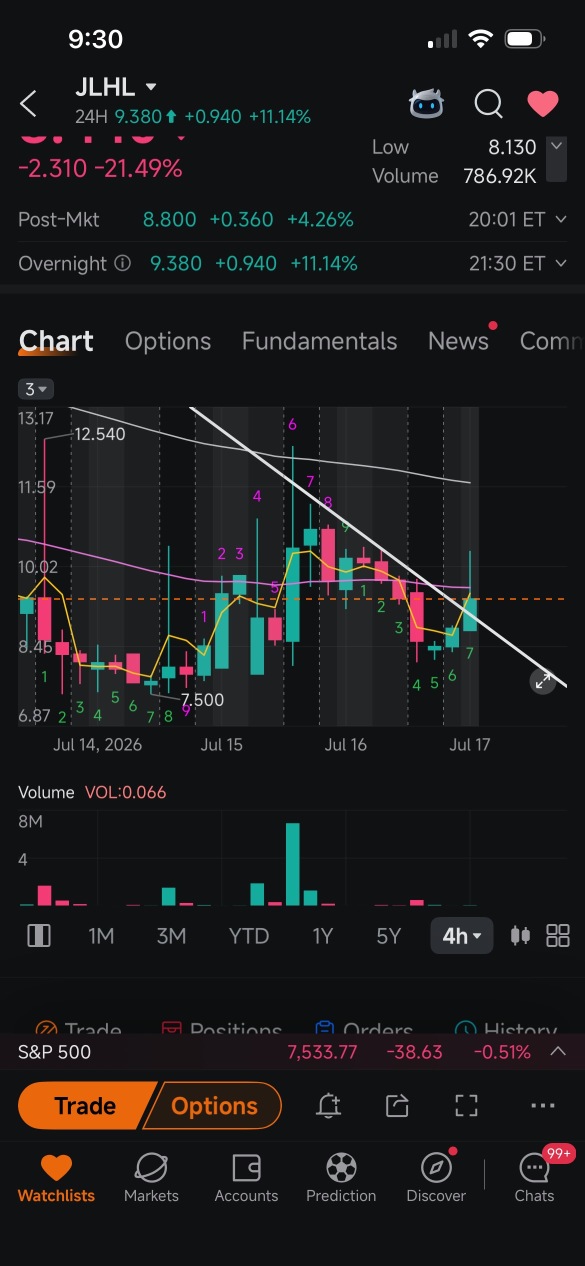Viewport: 585px width, 1266px height.
Task: Remove JLHL from favorites via heart
Action: coord(543,103)
